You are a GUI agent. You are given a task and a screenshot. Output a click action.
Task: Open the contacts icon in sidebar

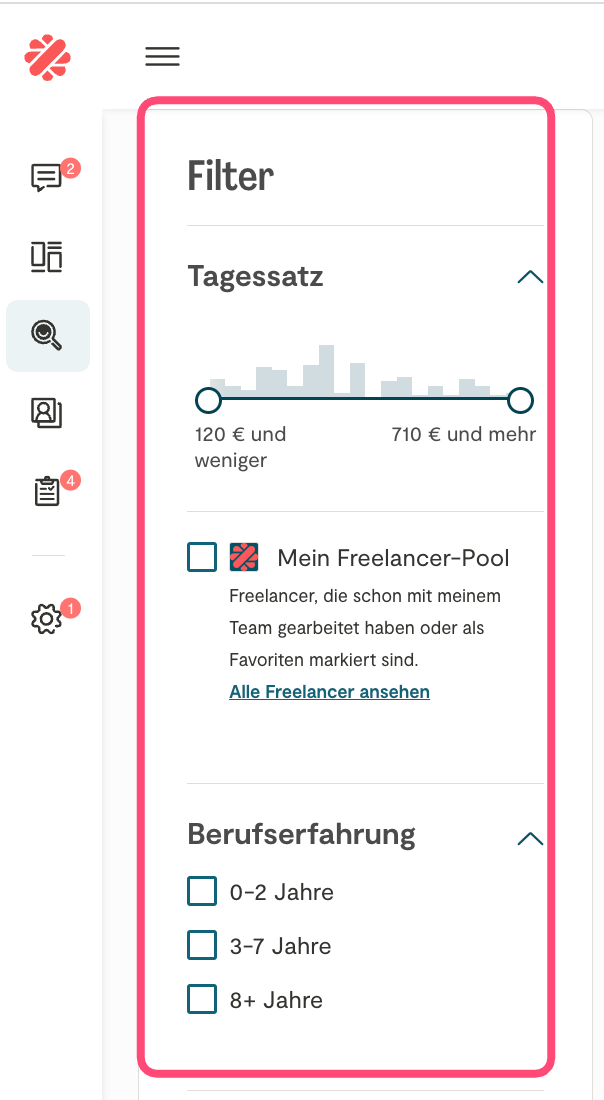46,413
